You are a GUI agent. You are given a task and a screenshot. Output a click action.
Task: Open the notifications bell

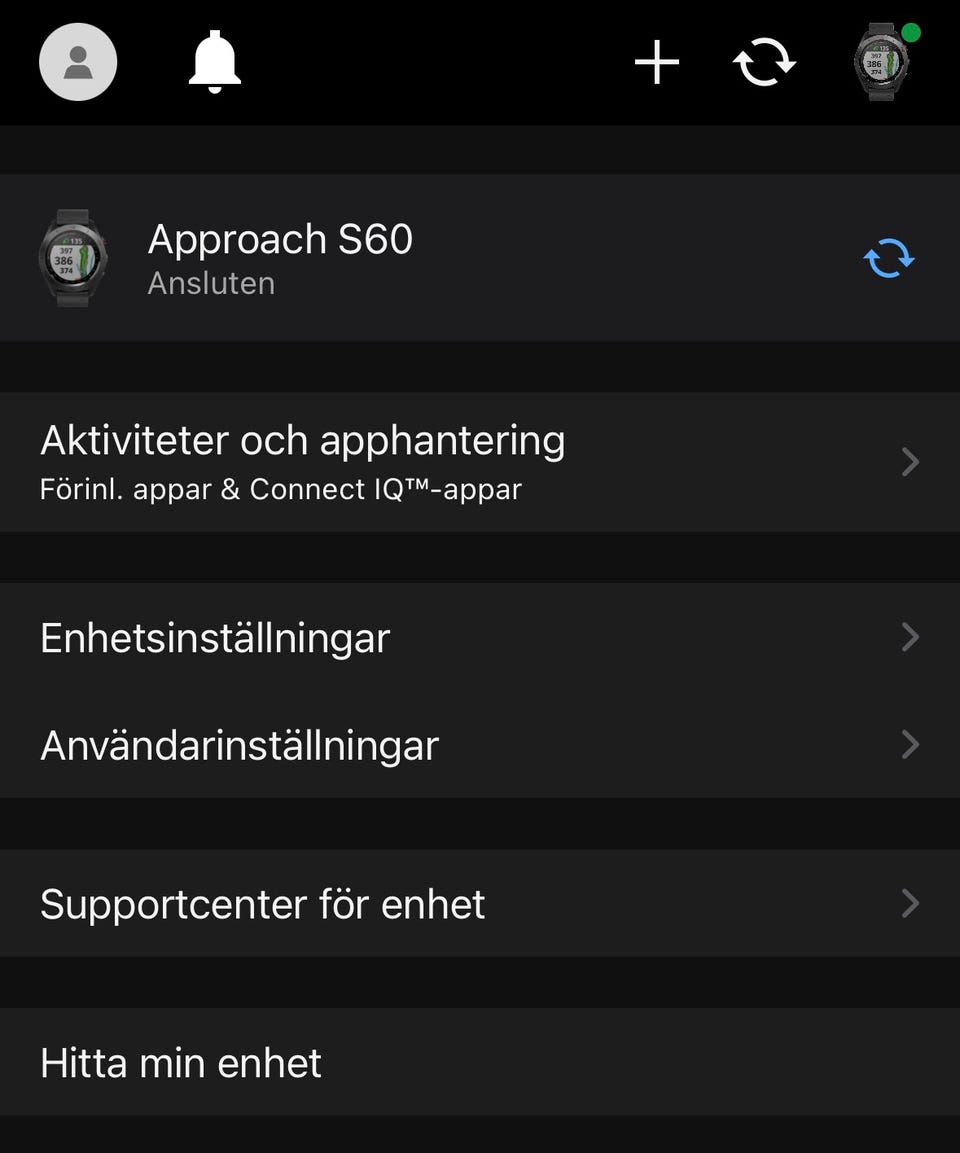pos(215,63)
